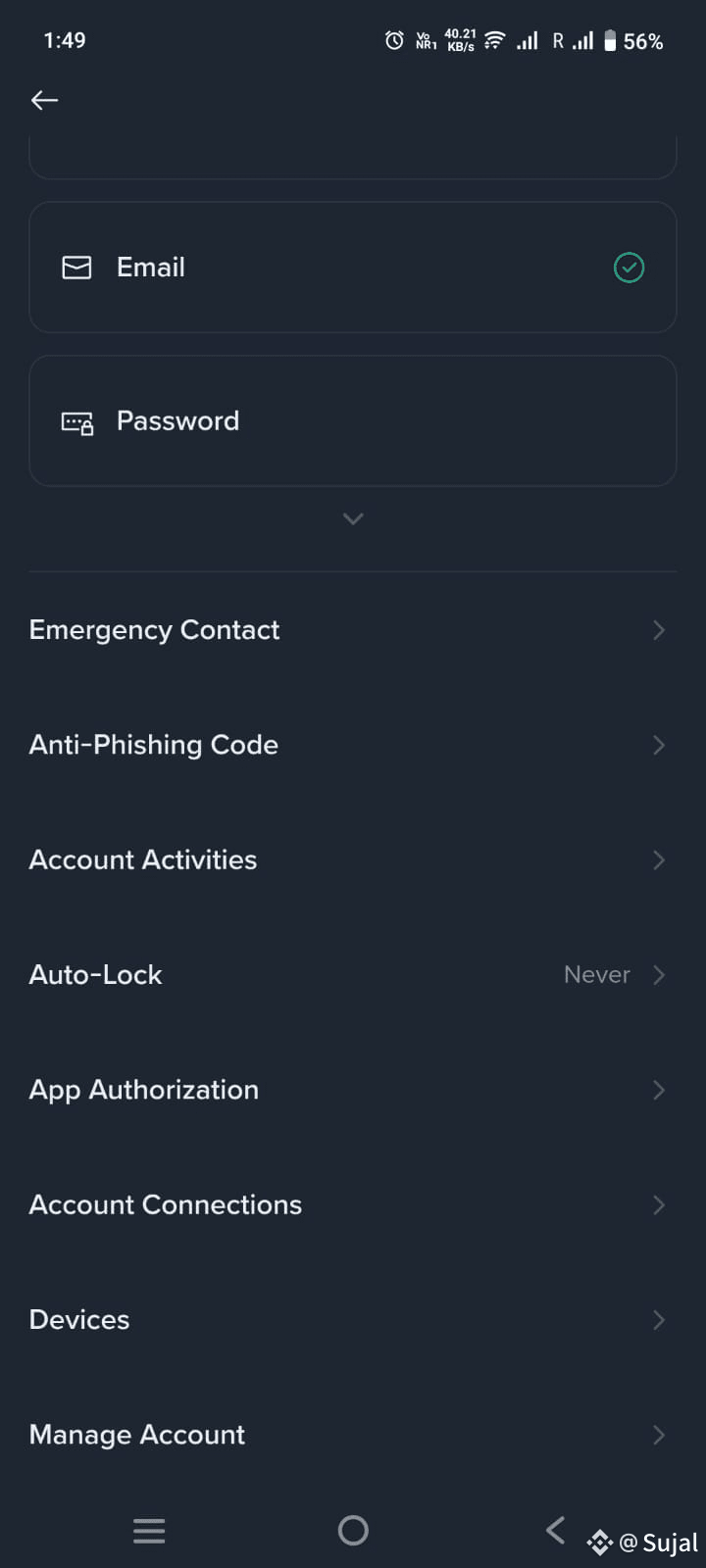Open Emergency Contact settings
Image resolution: width=706 pixels, height=1568 pixels.
(353, 630)
